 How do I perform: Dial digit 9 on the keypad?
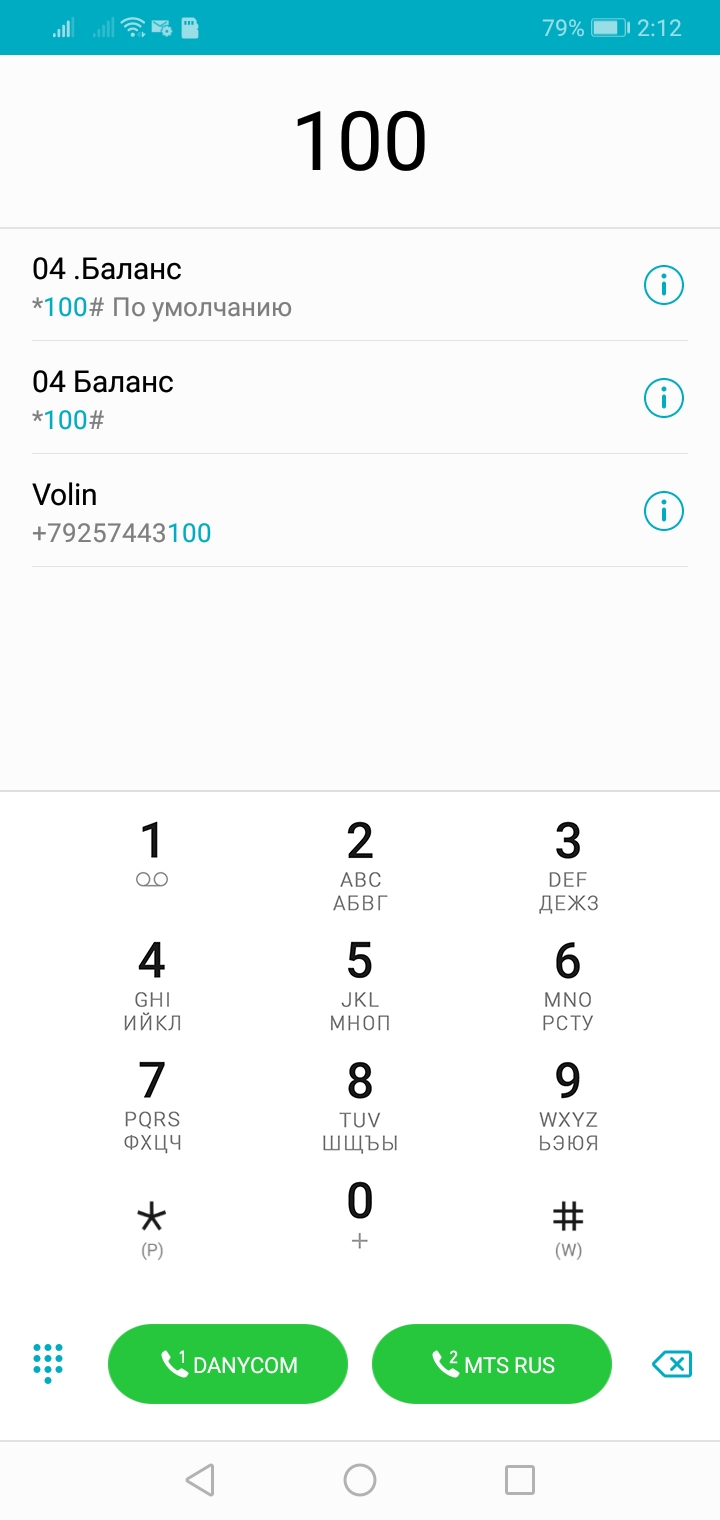[x=568, y=1102]
